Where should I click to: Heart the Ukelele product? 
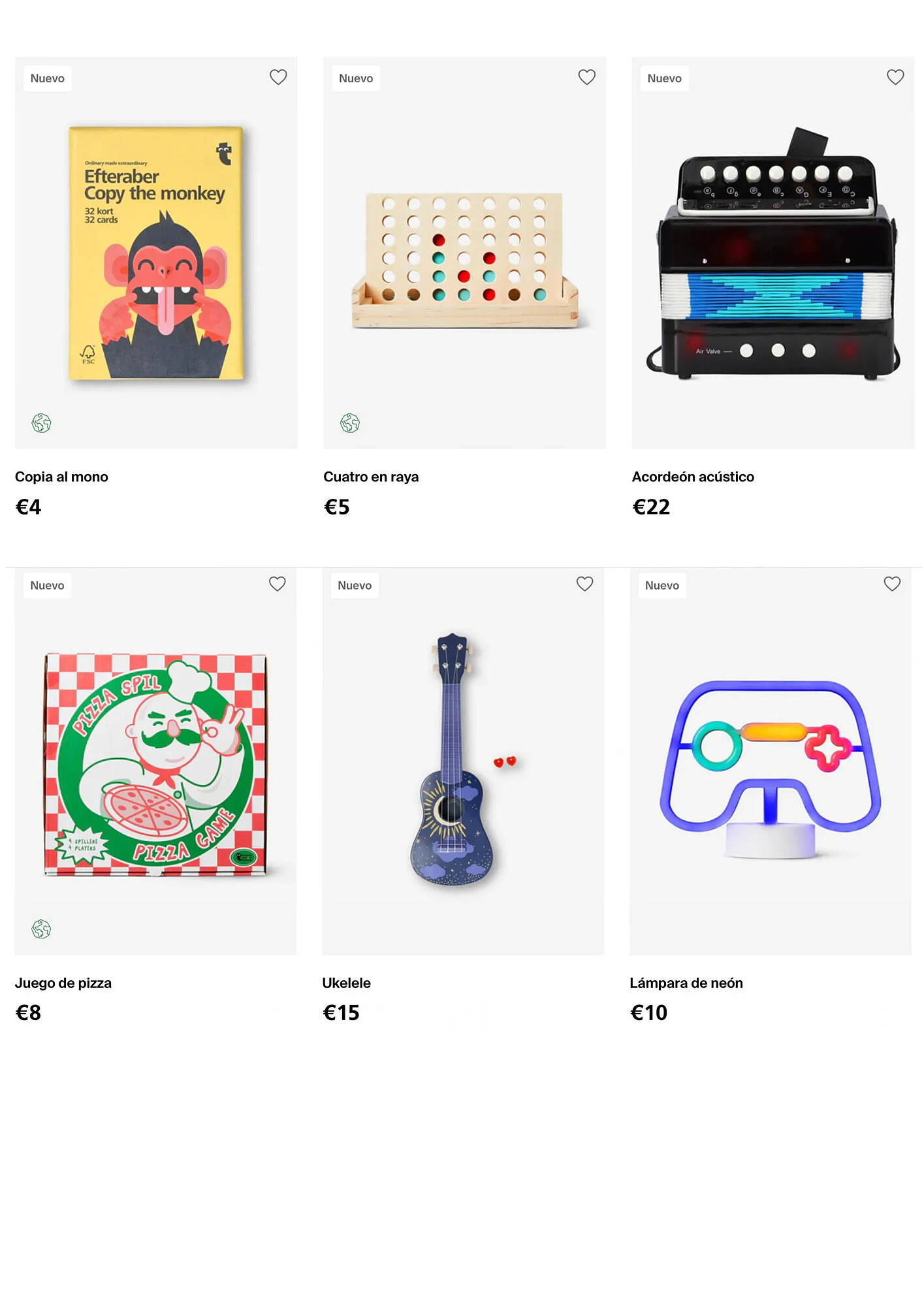[584, 584]
